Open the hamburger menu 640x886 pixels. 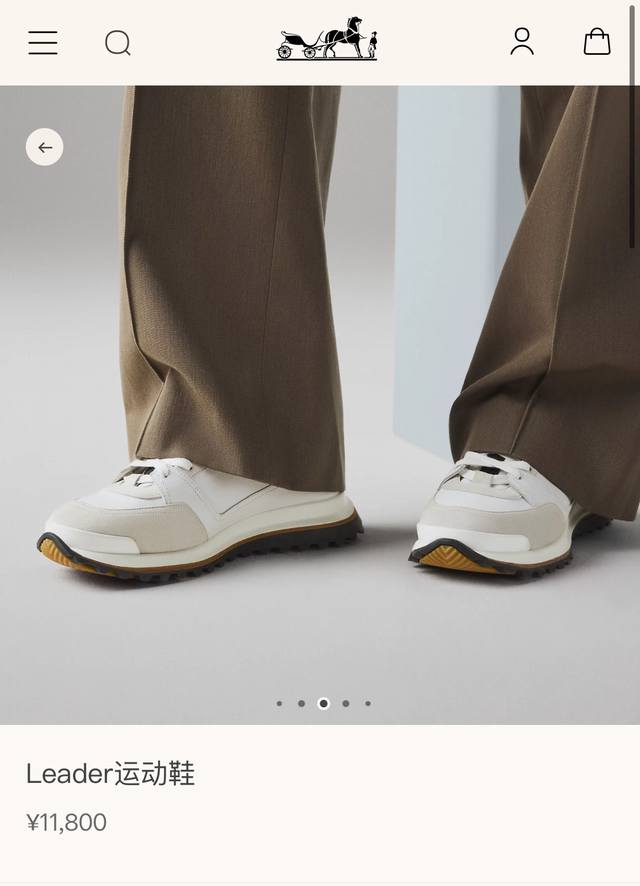(x=43, y=43)
